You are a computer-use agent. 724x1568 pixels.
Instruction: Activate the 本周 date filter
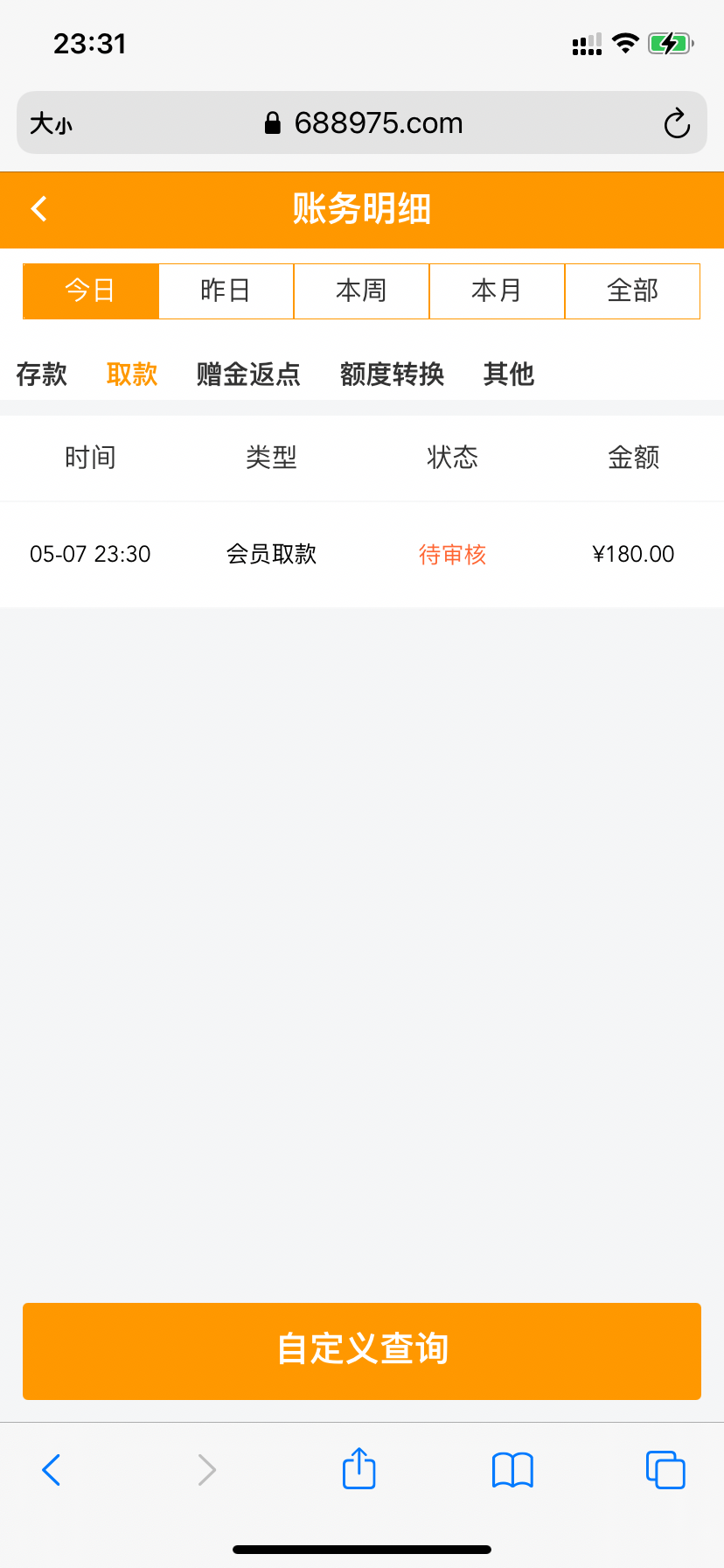[361, 290]
